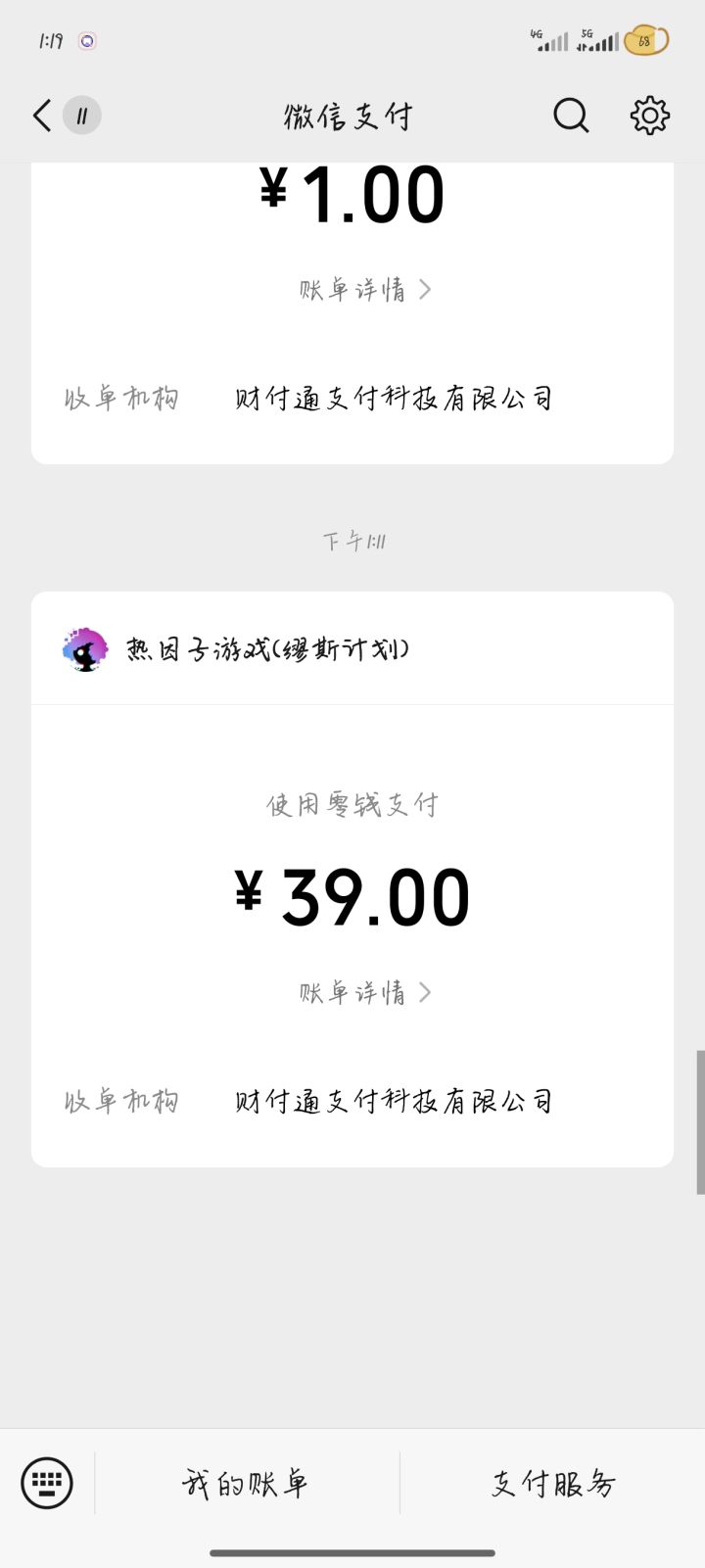Open 我的账单 menu
This screenshot has height=1568, width=705.
coord(246,1484)
